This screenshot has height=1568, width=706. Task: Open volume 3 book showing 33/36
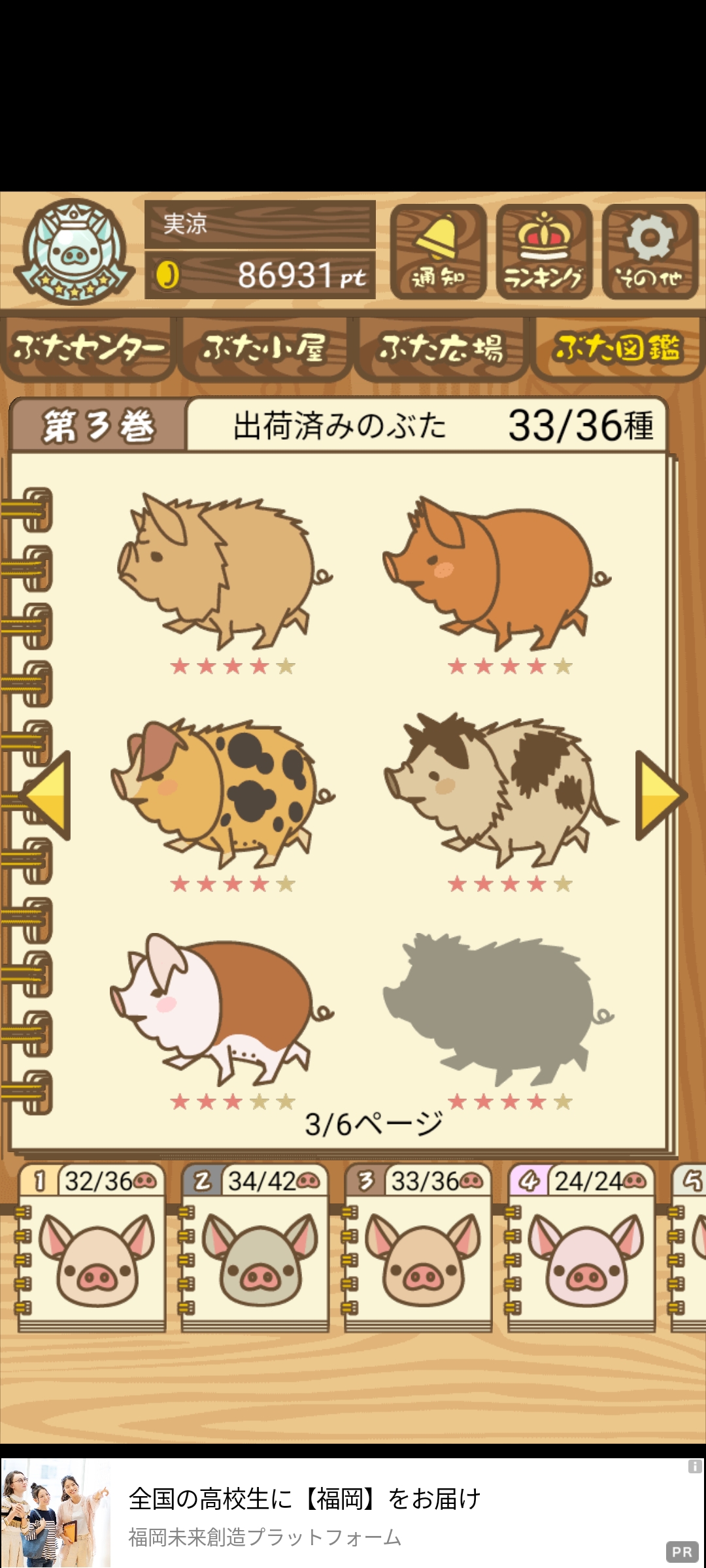pyautogui.click(x=418, y=1248)
